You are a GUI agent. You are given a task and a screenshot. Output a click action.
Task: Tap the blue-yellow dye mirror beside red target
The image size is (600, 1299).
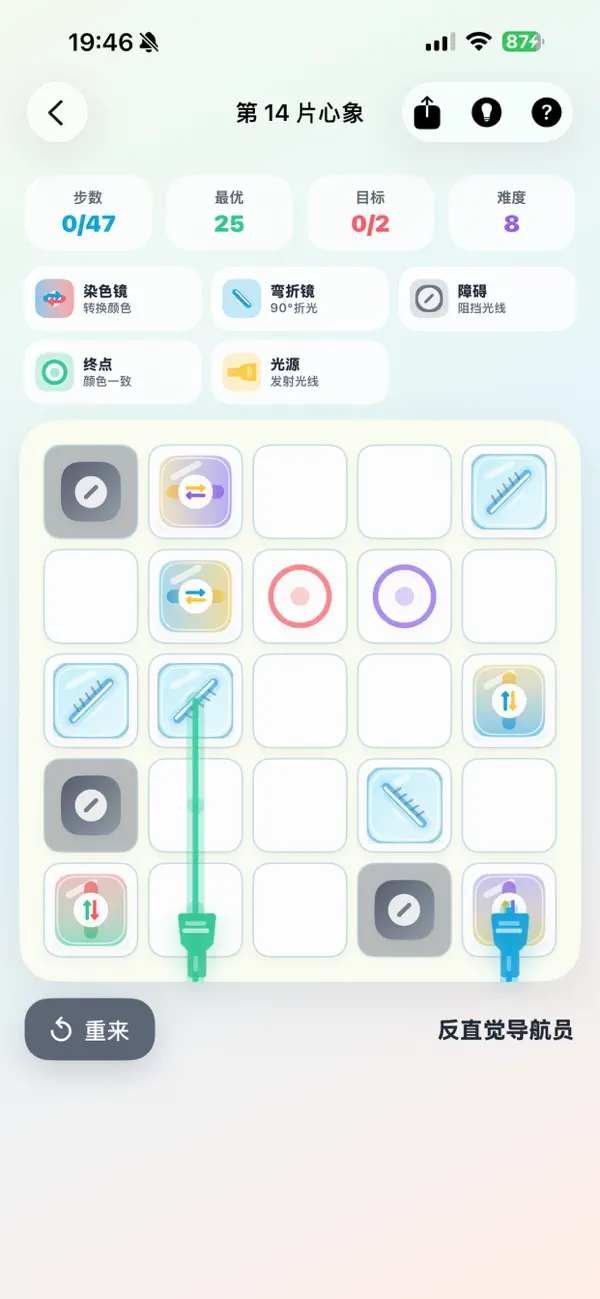click(x=196, y=596)
